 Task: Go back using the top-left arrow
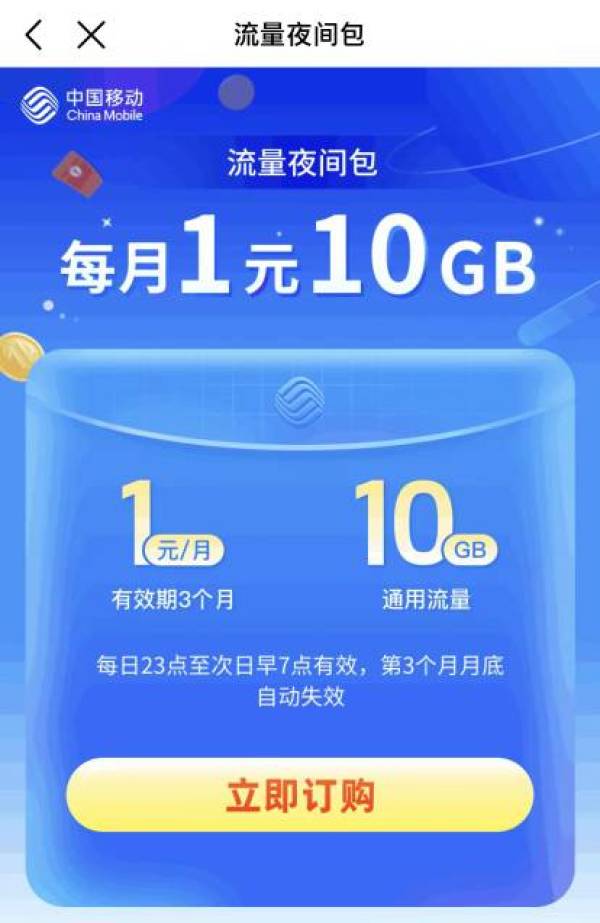[34, 35]
